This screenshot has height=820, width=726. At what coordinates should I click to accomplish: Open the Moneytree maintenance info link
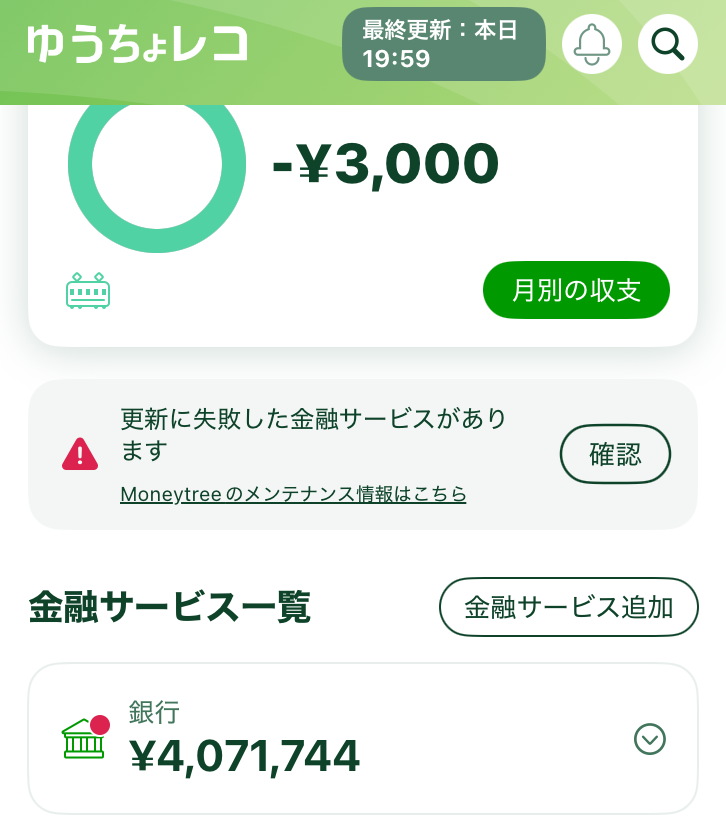[x=293, y=494]
